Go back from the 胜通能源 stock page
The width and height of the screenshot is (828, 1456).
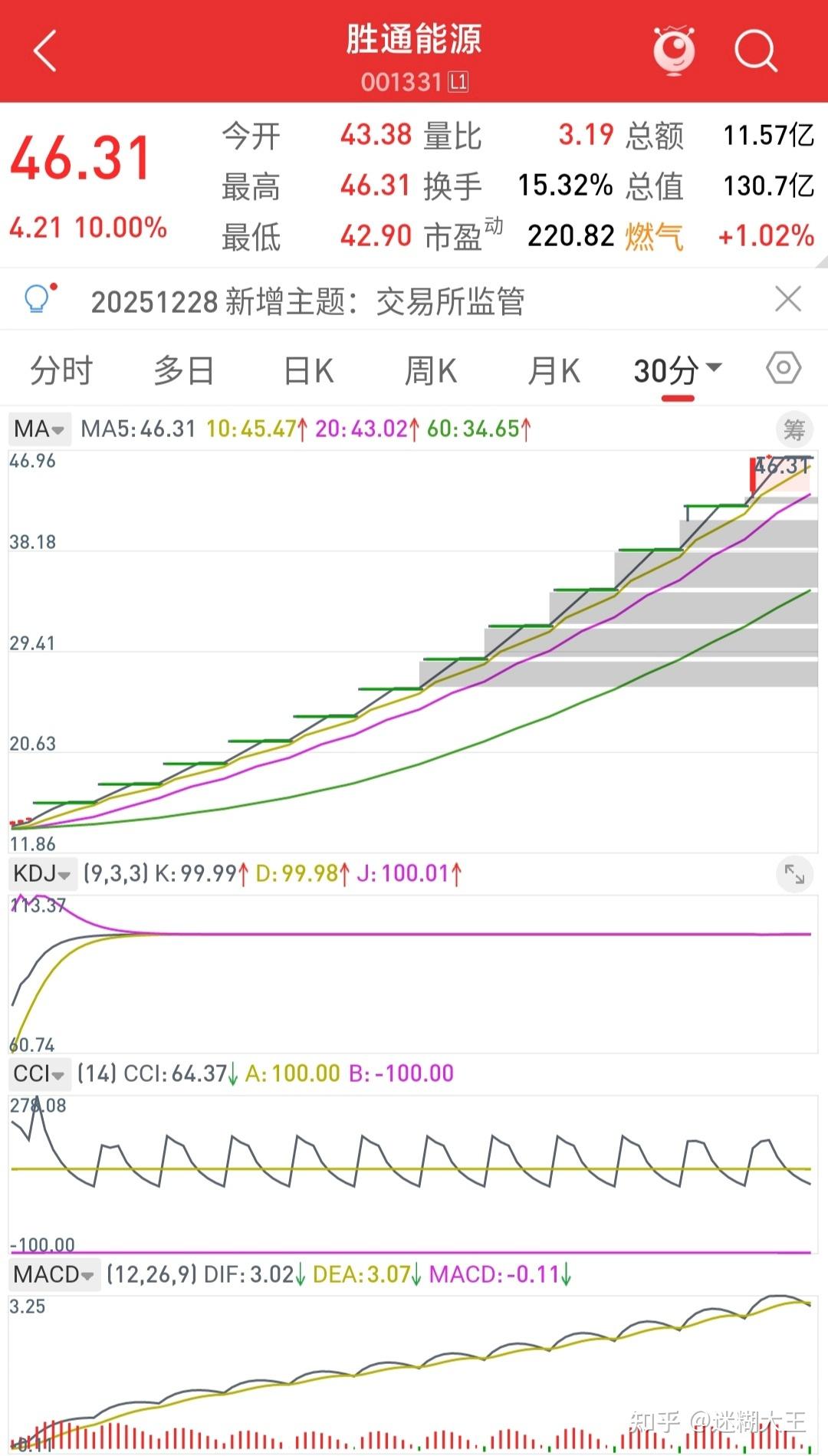click(x=46, y=51)
